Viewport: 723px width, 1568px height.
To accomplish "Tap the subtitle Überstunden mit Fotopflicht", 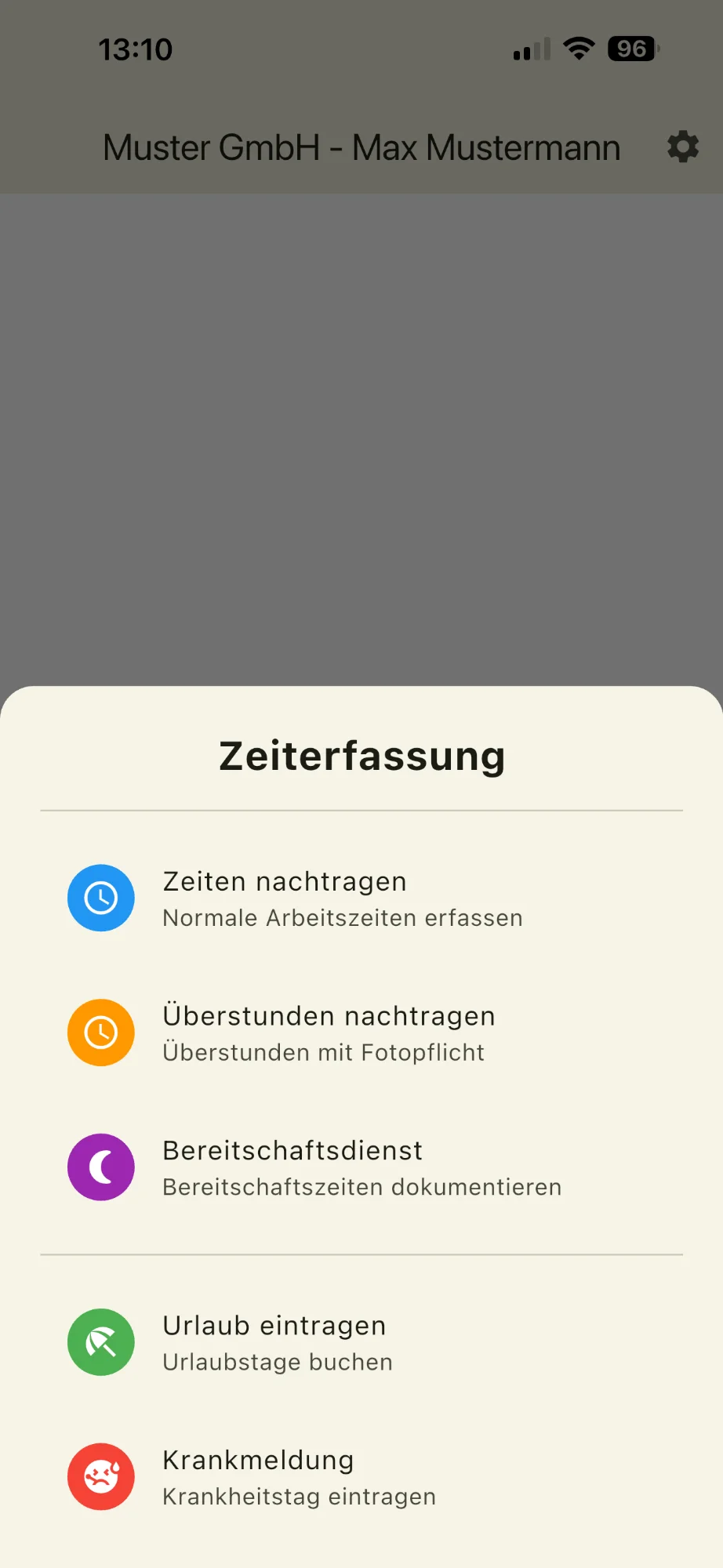I will pyautogui.click(x=323, y=1052).
